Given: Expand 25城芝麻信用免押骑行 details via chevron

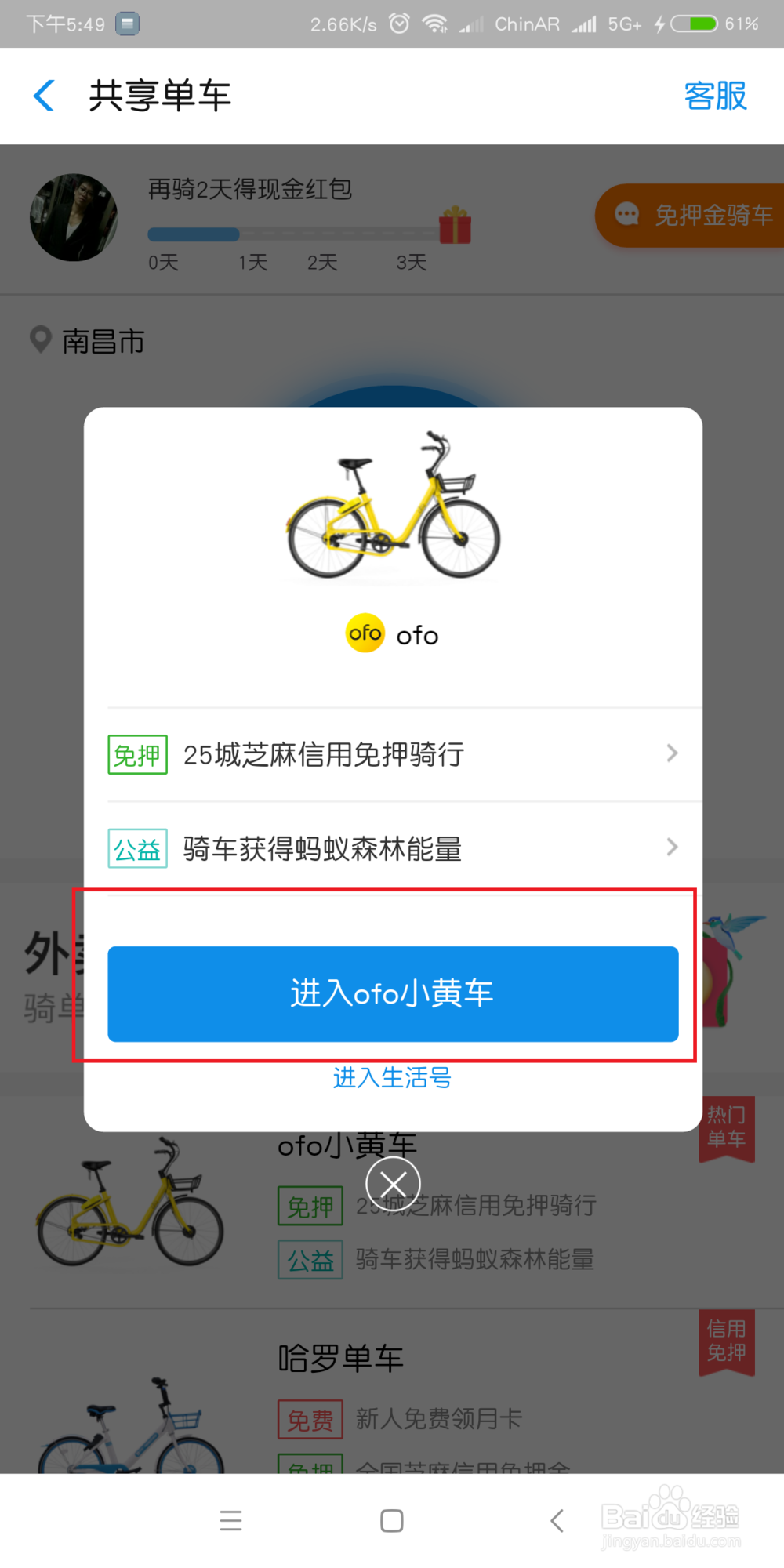Looking at the screenshot, I should (671, 753).
